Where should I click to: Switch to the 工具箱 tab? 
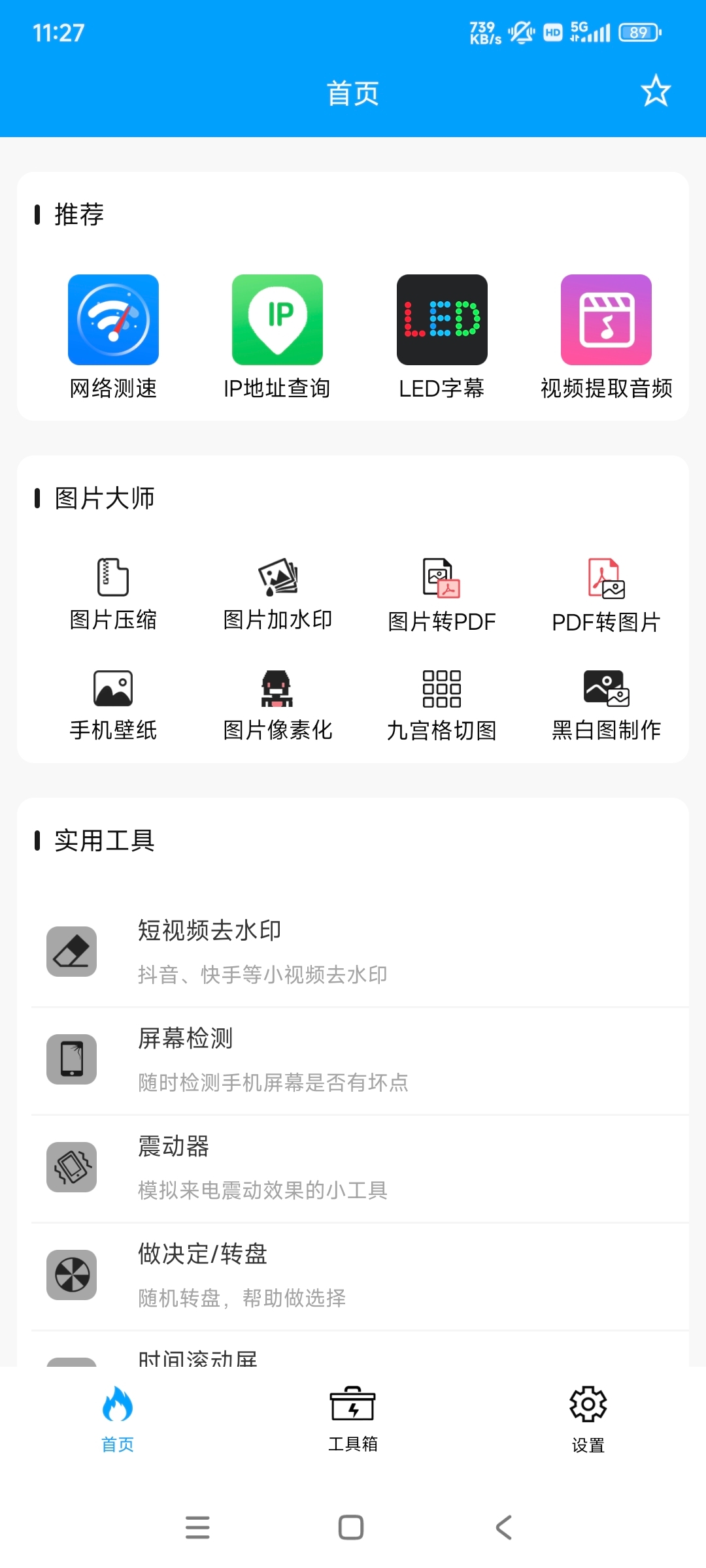[x=353, y=1418]
